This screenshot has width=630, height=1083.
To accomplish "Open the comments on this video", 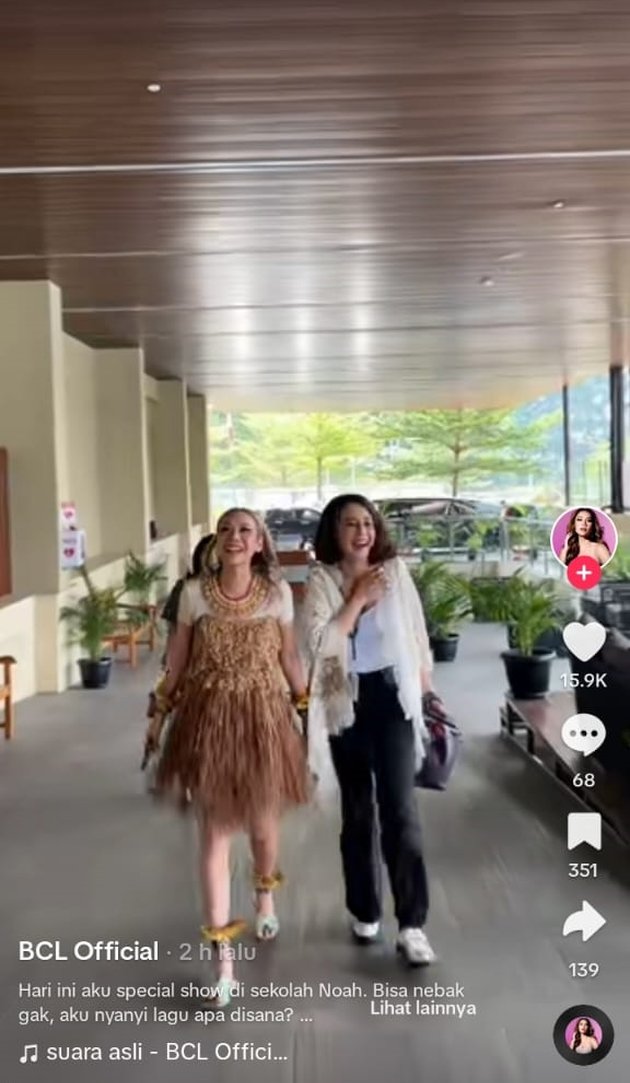I will click(x=584, y=735).
